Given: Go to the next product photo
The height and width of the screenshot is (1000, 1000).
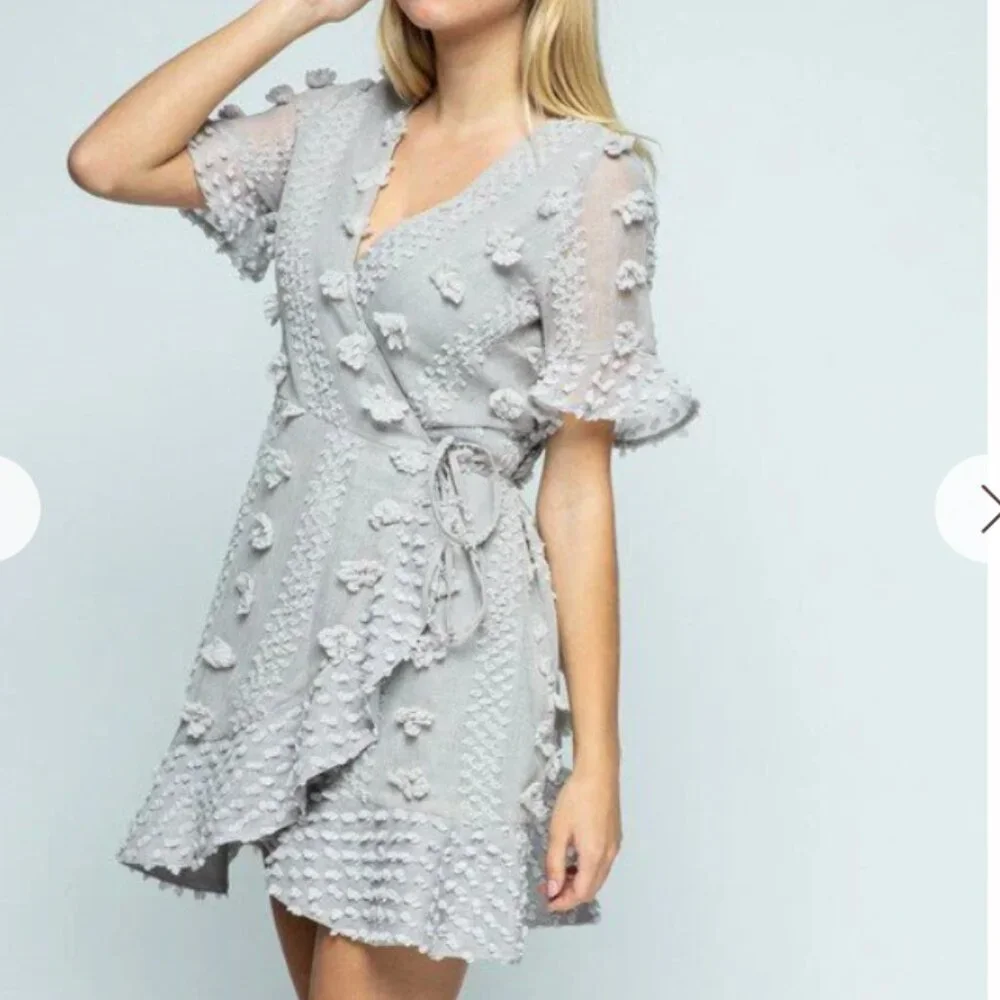Looking at the screenshot, I should pos(969,508).
